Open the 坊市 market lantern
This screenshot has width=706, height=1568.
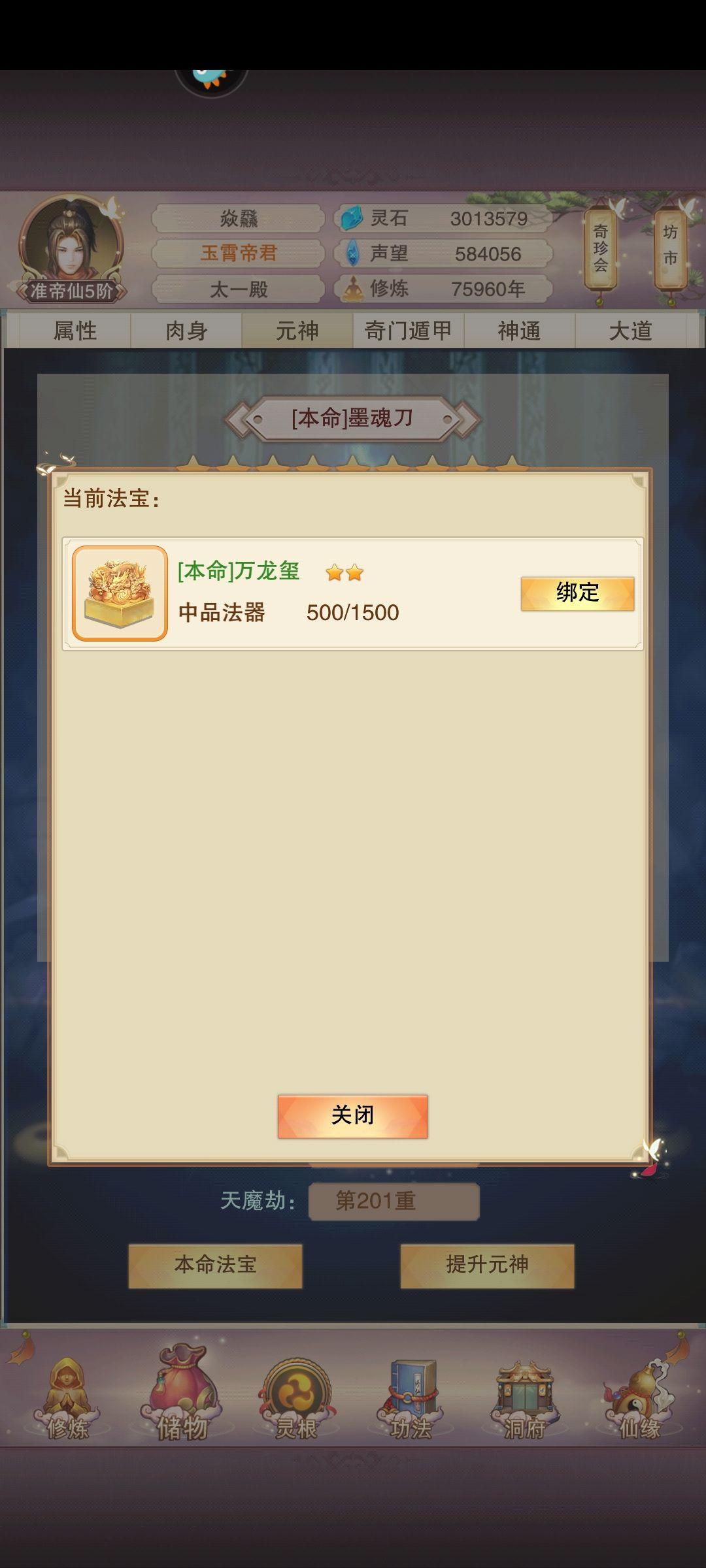pyautogui.click(x=670, y=247)
